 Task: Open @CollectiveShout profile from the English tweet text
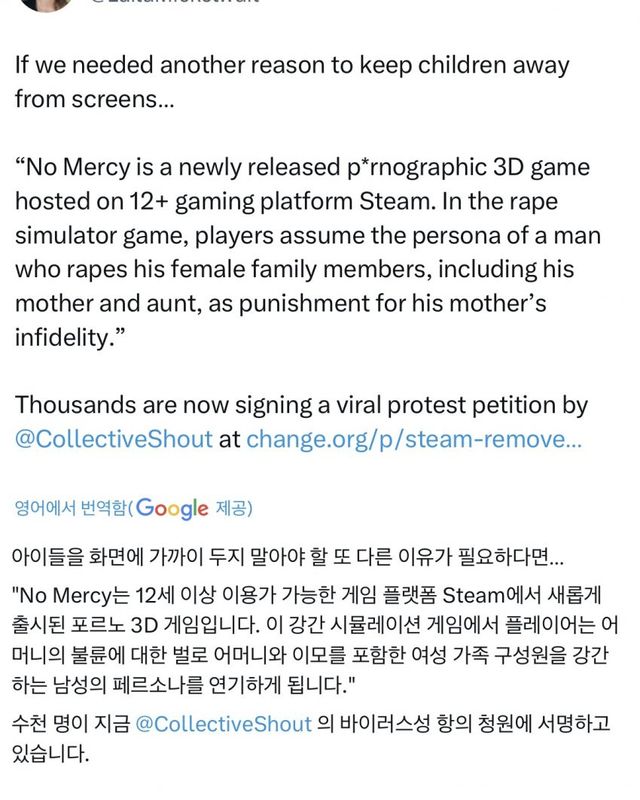(x=114, y=438)
